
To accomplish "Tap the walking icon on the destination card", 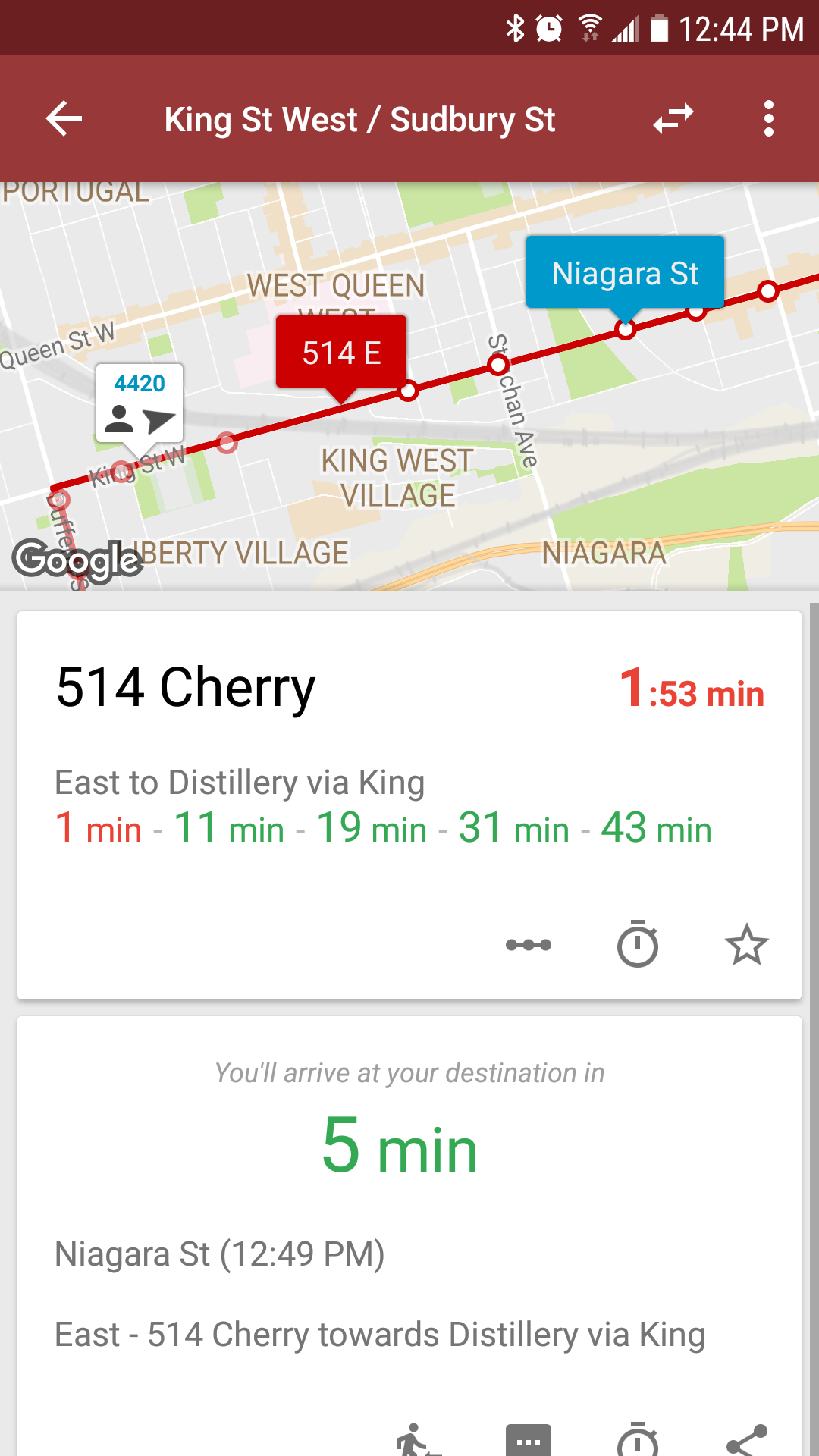I will (417, 1439).
